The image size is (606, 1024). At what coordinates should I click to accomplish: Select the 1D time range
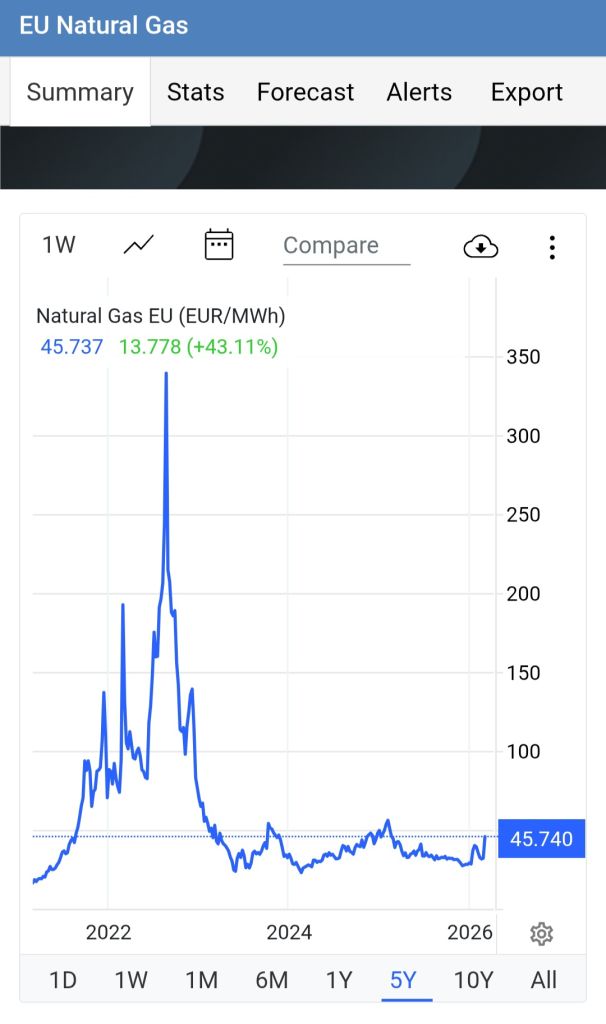[x=63, y=980]
